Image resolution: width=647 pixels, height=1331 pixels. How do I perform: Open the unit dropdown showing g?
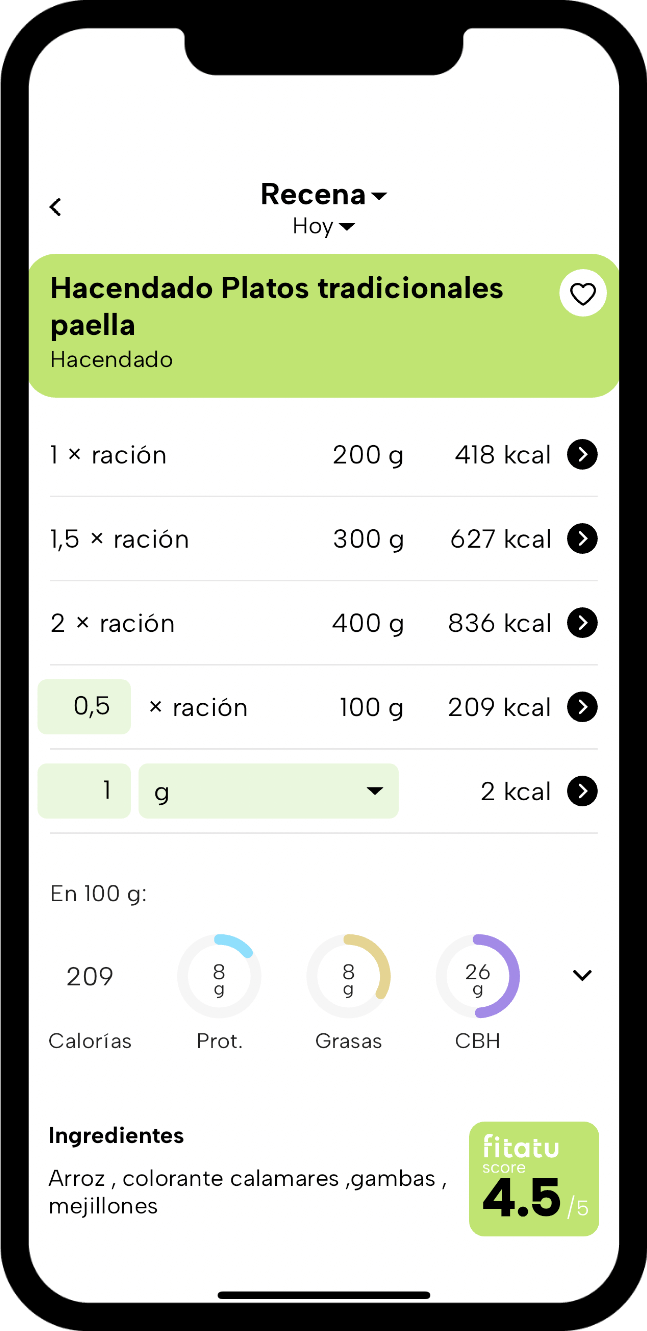(x=268, y=791)
